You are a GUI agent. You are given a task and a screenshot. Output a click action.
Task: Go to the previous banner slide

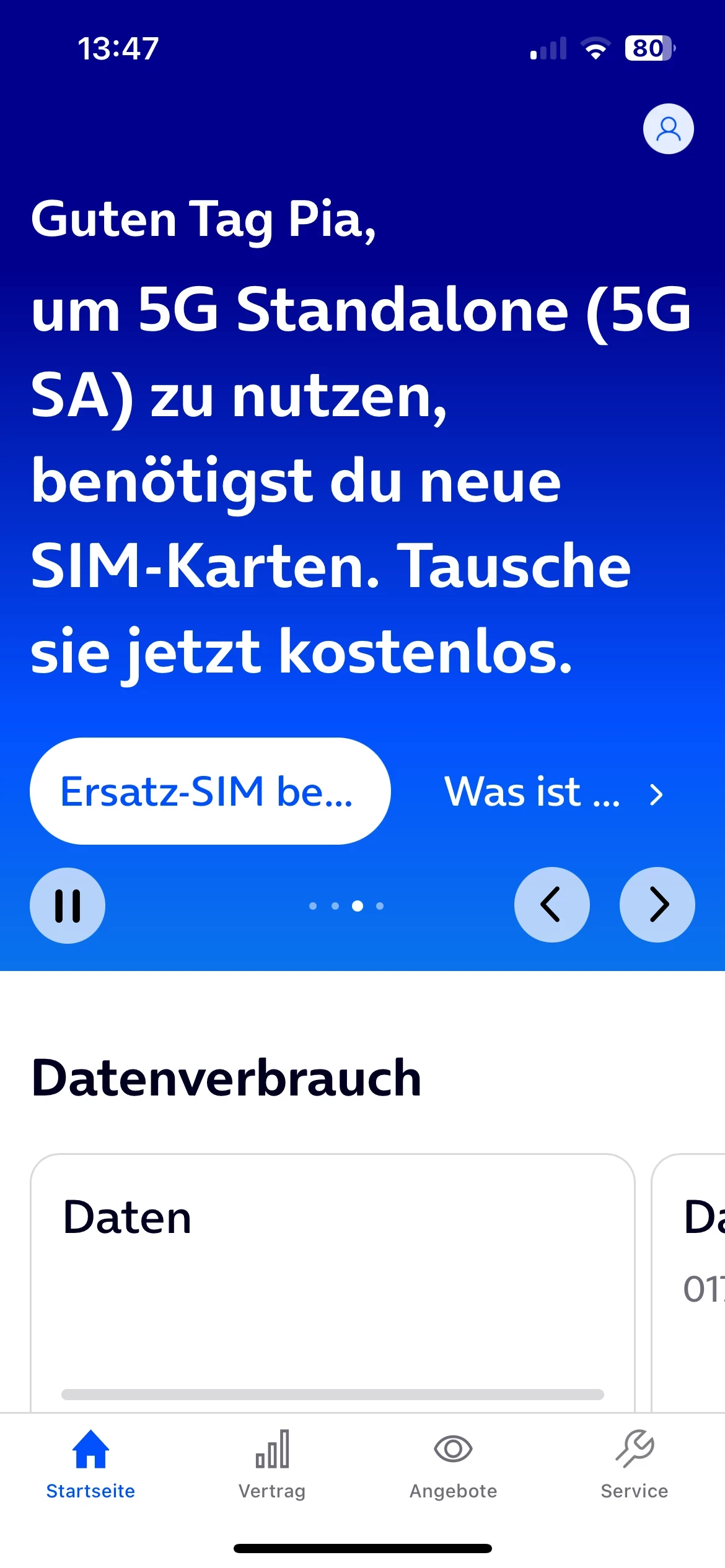pos(551,905)
